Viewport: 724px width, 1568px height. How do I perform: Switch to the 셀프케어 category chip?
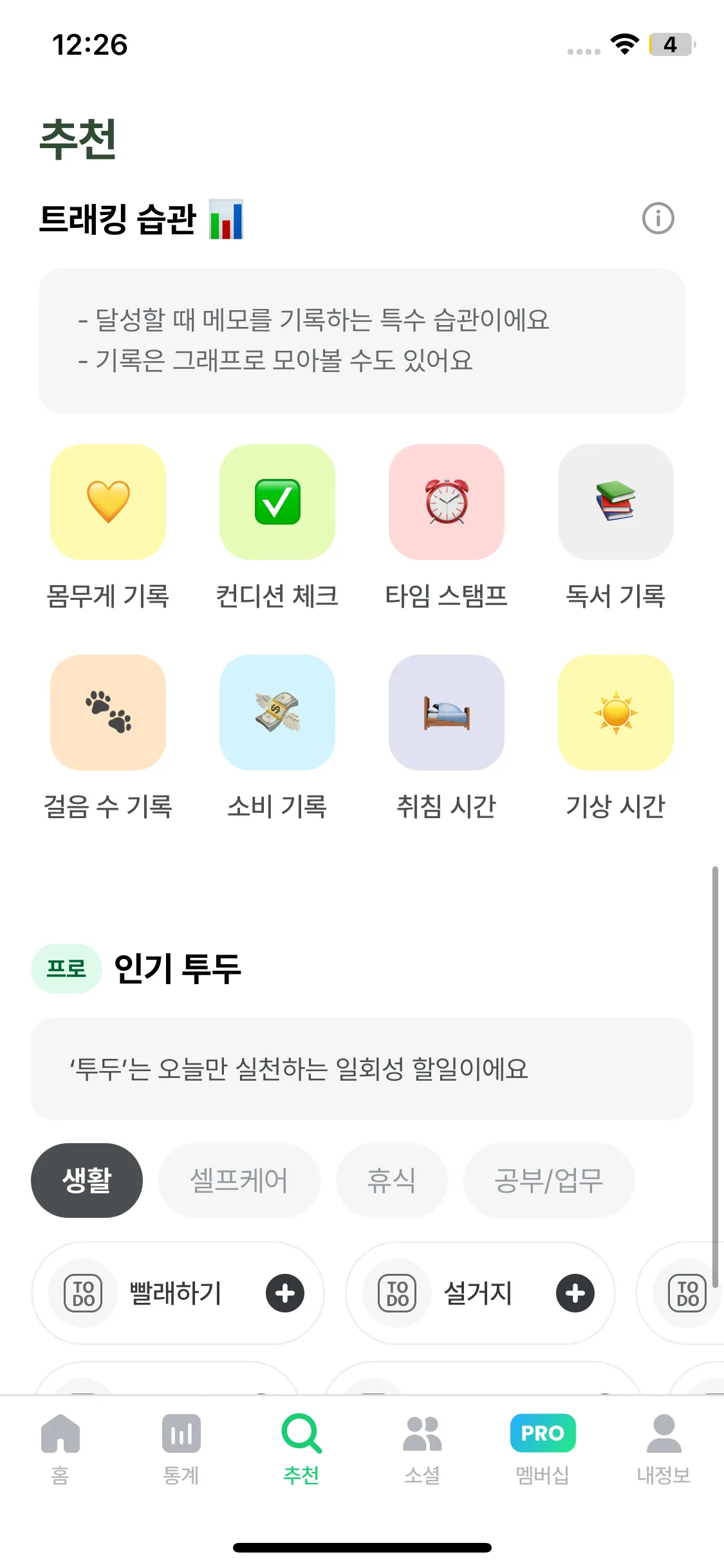click(x=239, y=1181)
